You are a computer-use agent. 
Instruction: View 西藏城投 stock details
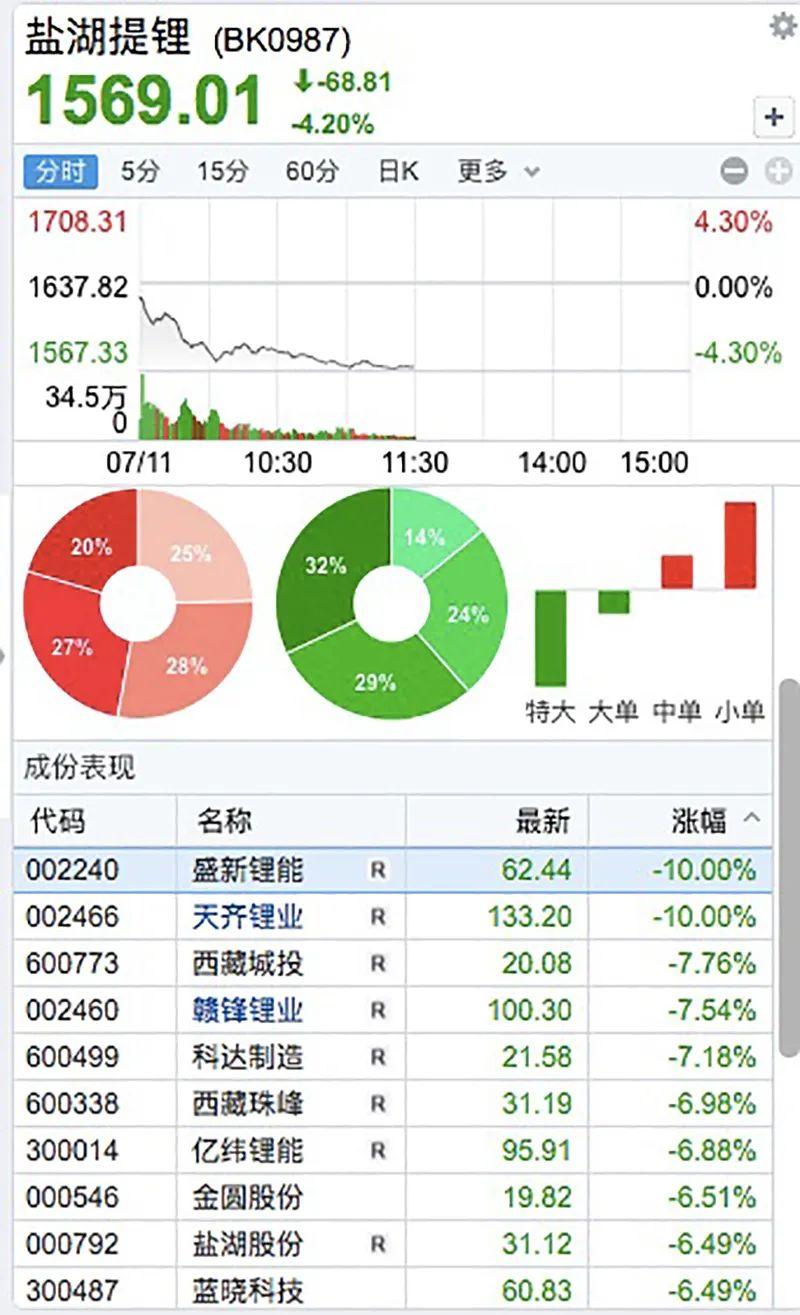click(x=247, y=964)
